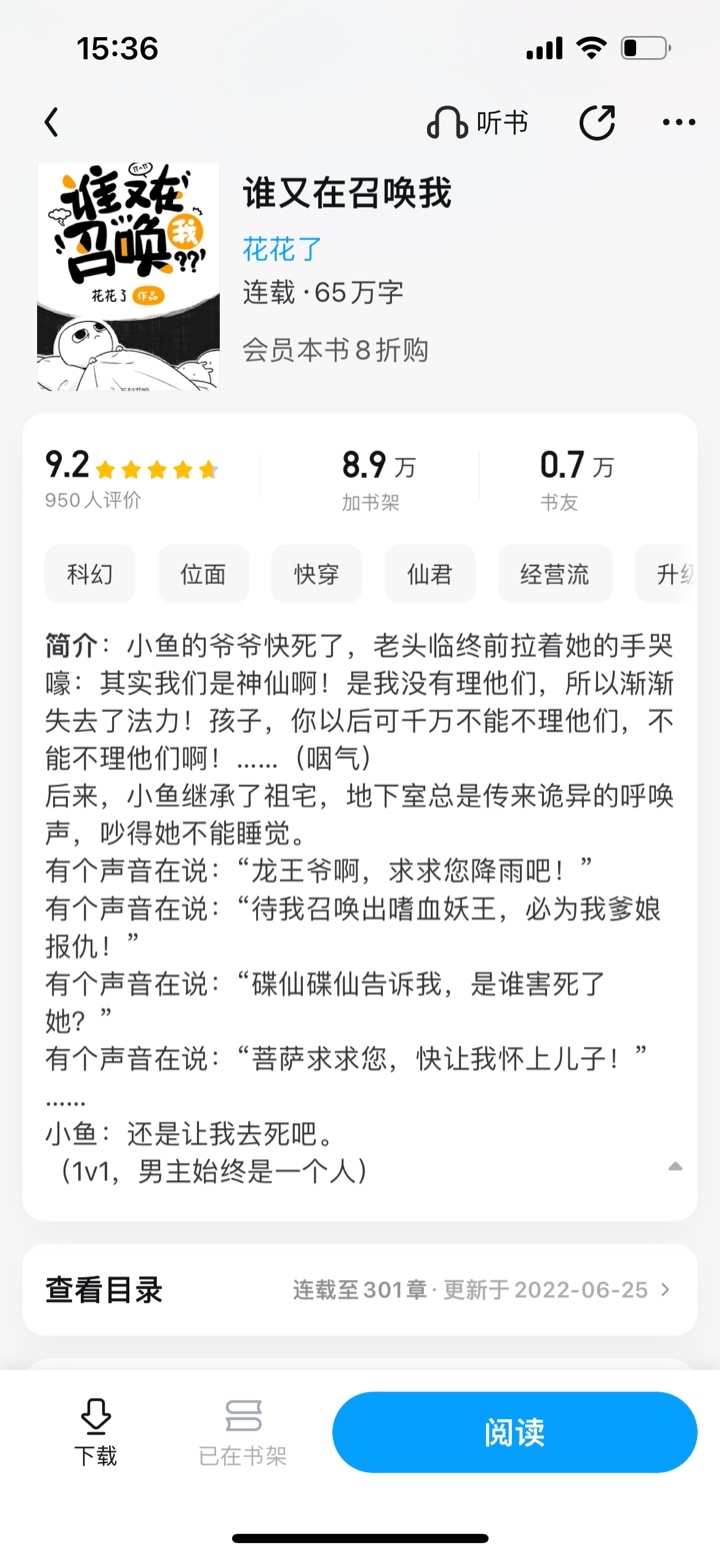View 0.7万 书友 readers
This screenshot has width=720, height=1559.
576,478
